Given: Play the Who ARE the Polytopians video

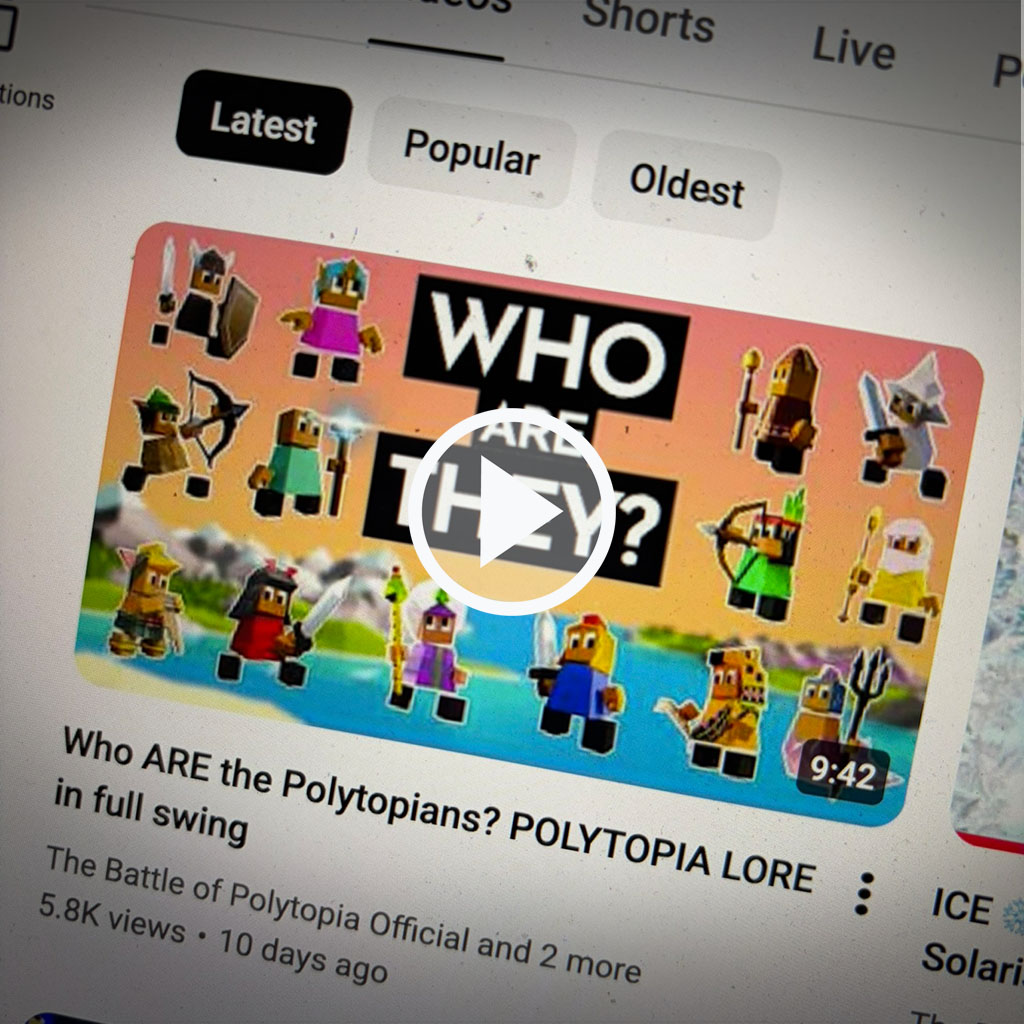Looking at the screenshot, I should pyautogui.click(x=511, y=511).
